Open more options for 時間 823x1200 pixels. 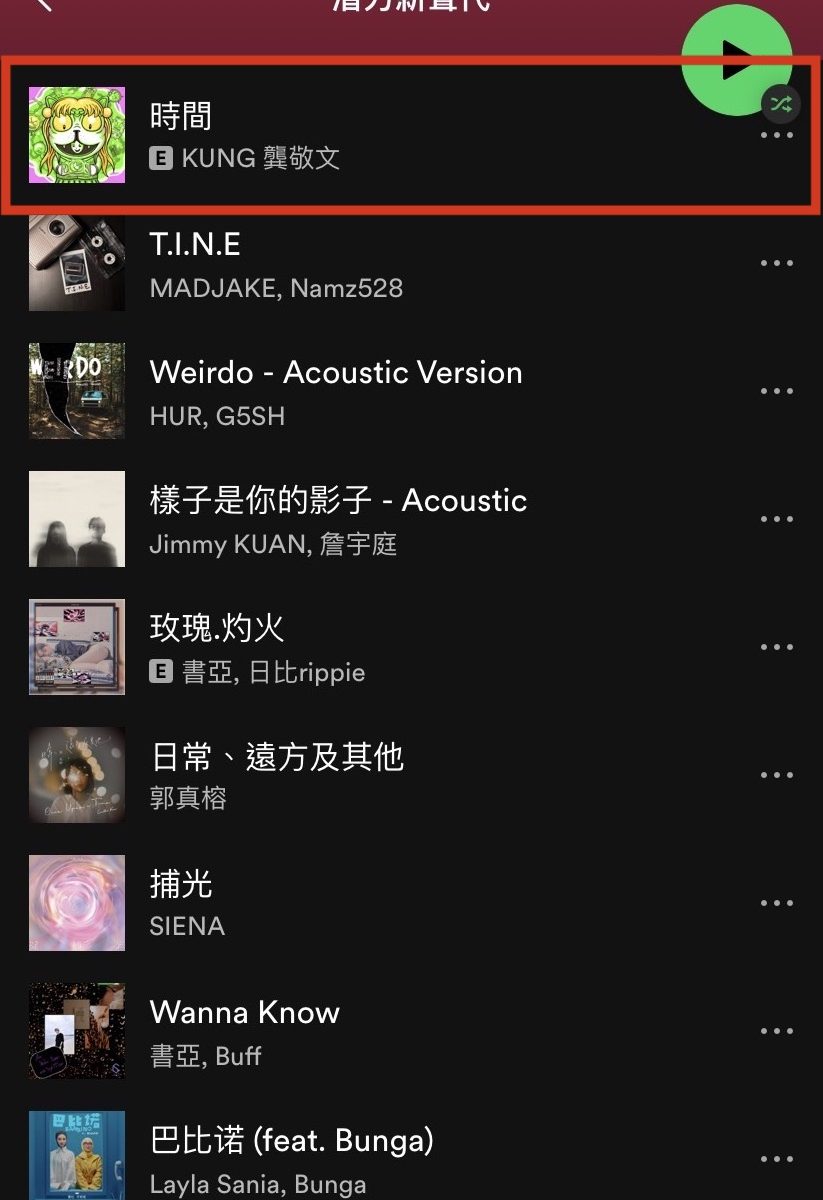pos(776,136)
